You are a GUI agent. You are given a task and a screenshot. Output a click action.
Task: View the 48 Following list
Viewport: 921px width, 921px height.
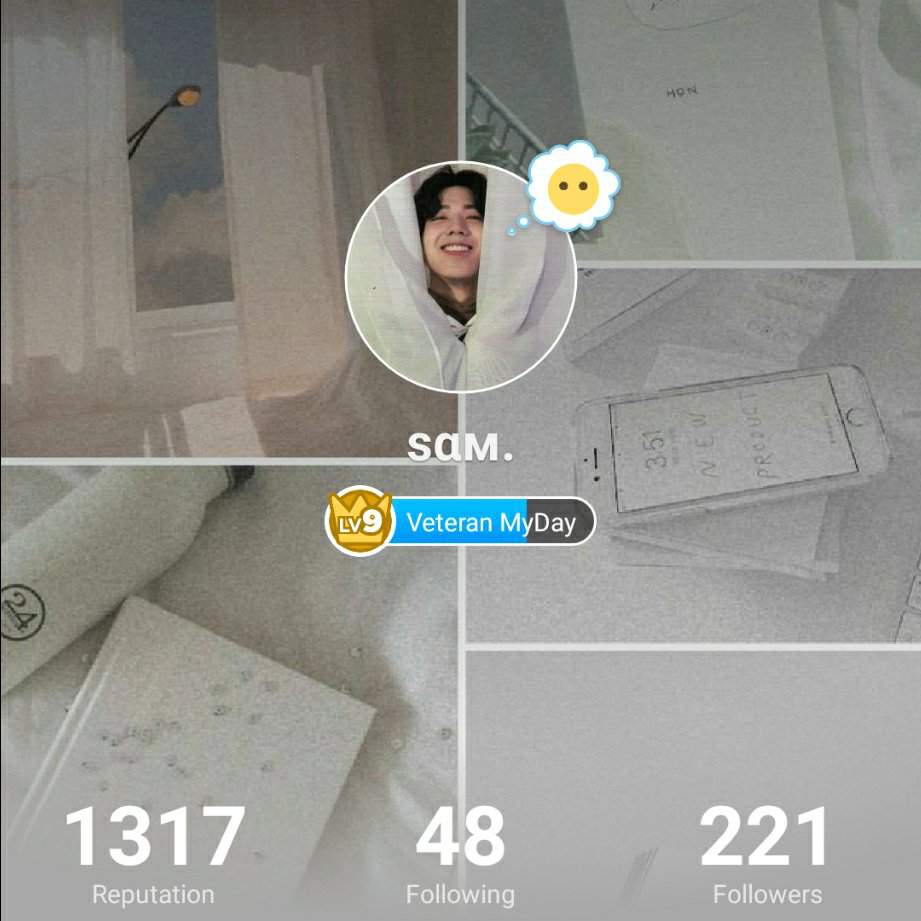460,856
